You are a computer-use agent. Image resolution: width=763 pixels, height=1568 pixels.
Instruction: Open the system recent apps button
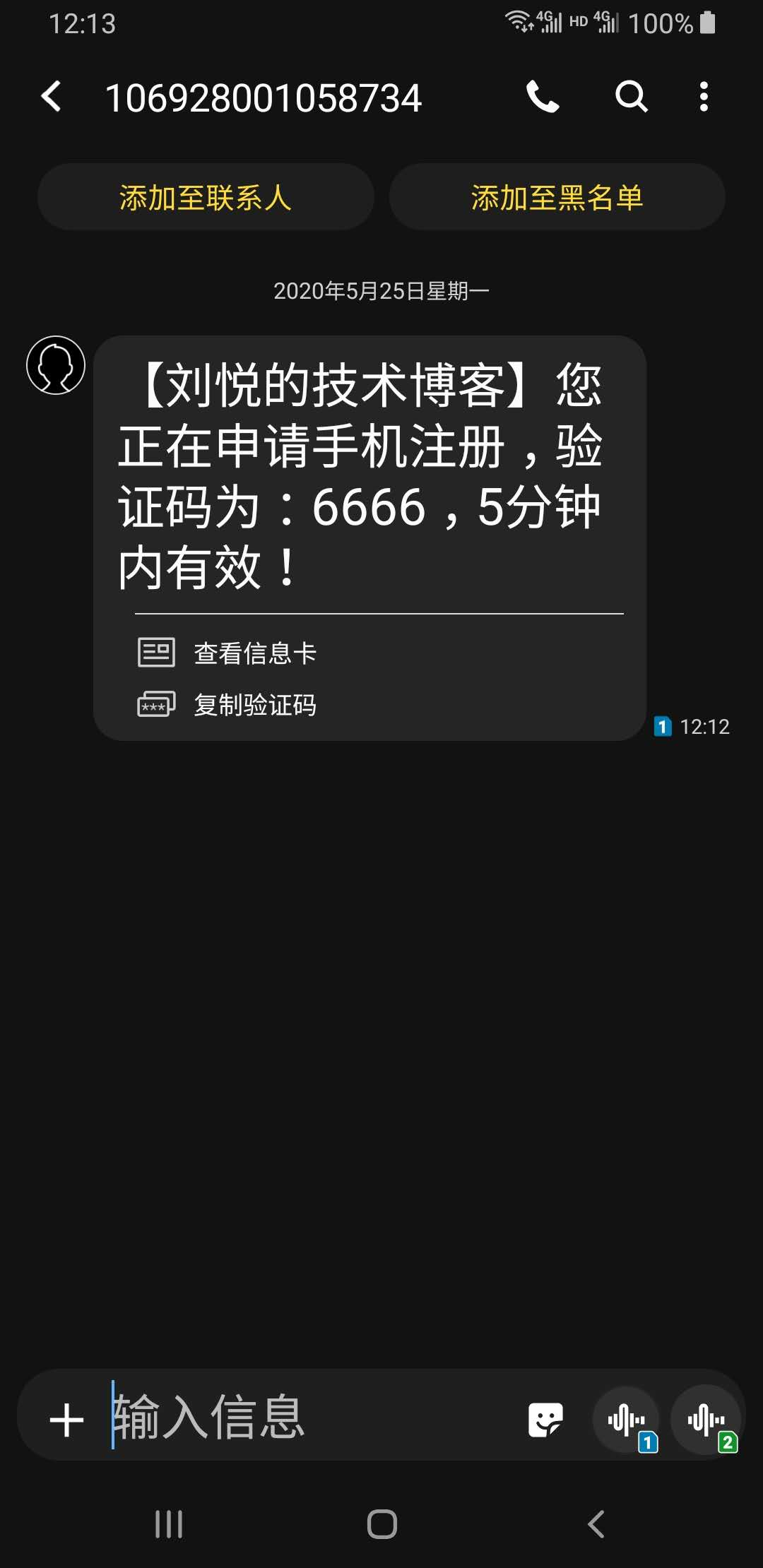tap(169, 1524)
